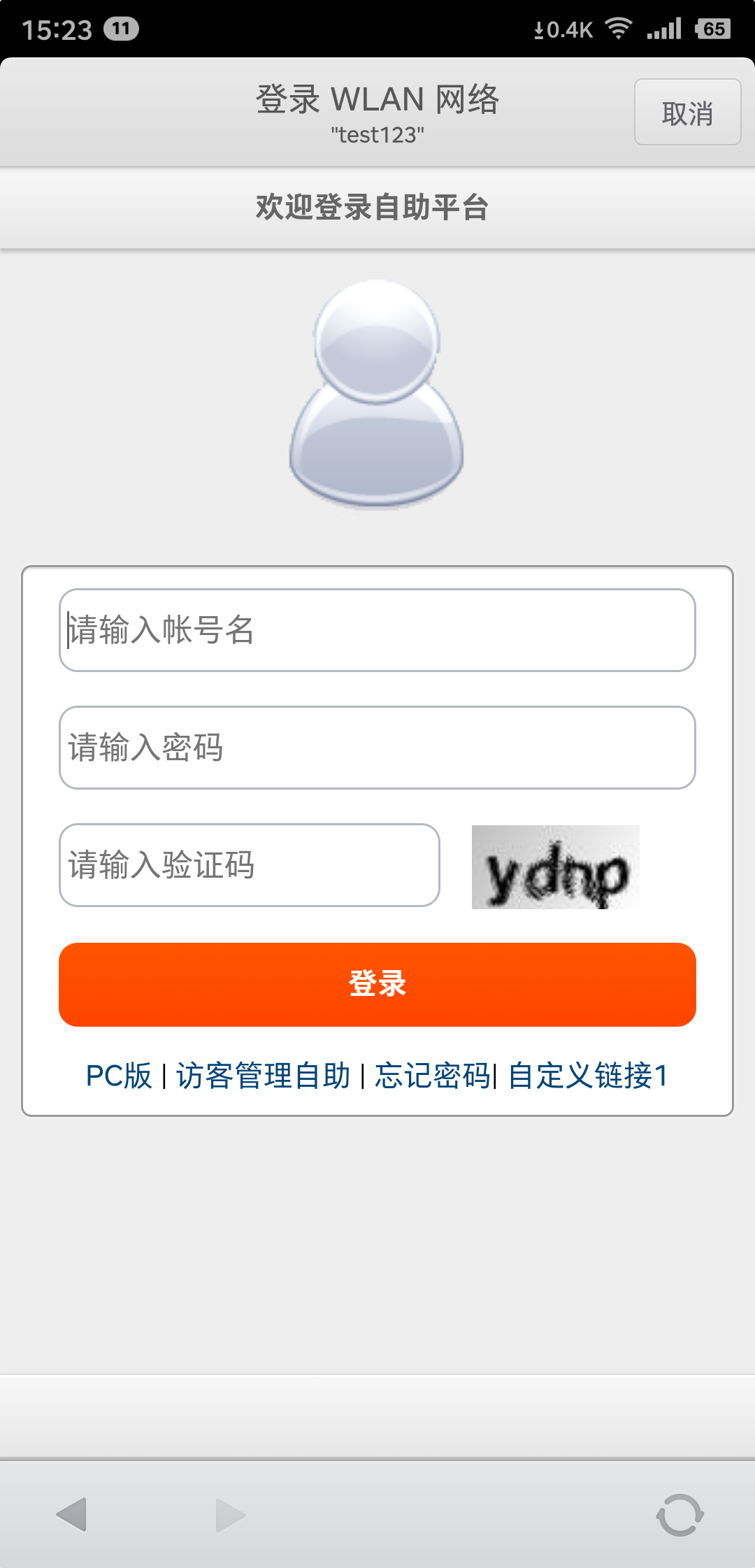Select the 请输入密码 password field
The height and width of the screenshot is (1568, 755).
click(377, 748)
